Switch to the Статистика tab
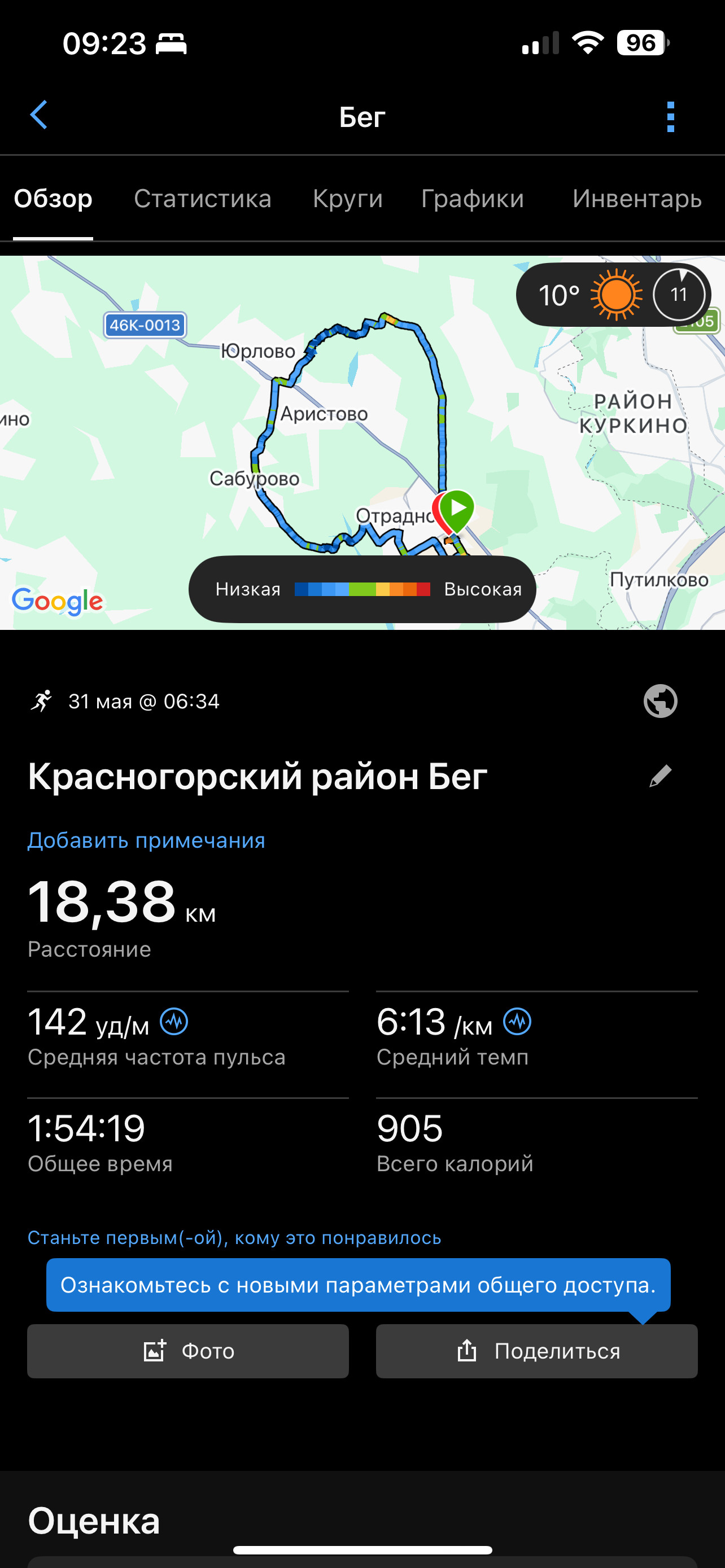Screen dimensions: 725x1568 pos(203,199)
